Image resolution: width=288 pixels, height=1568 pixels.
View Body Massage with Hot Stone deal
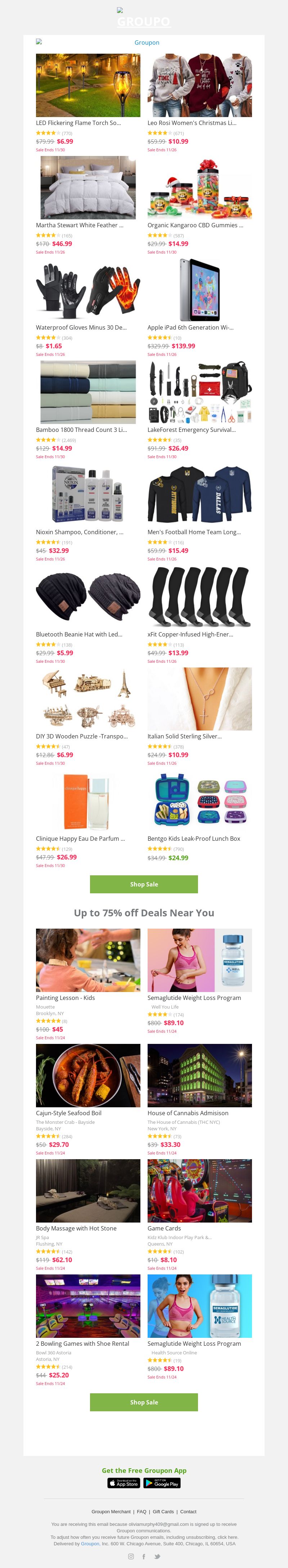[x=88, y=1190]
